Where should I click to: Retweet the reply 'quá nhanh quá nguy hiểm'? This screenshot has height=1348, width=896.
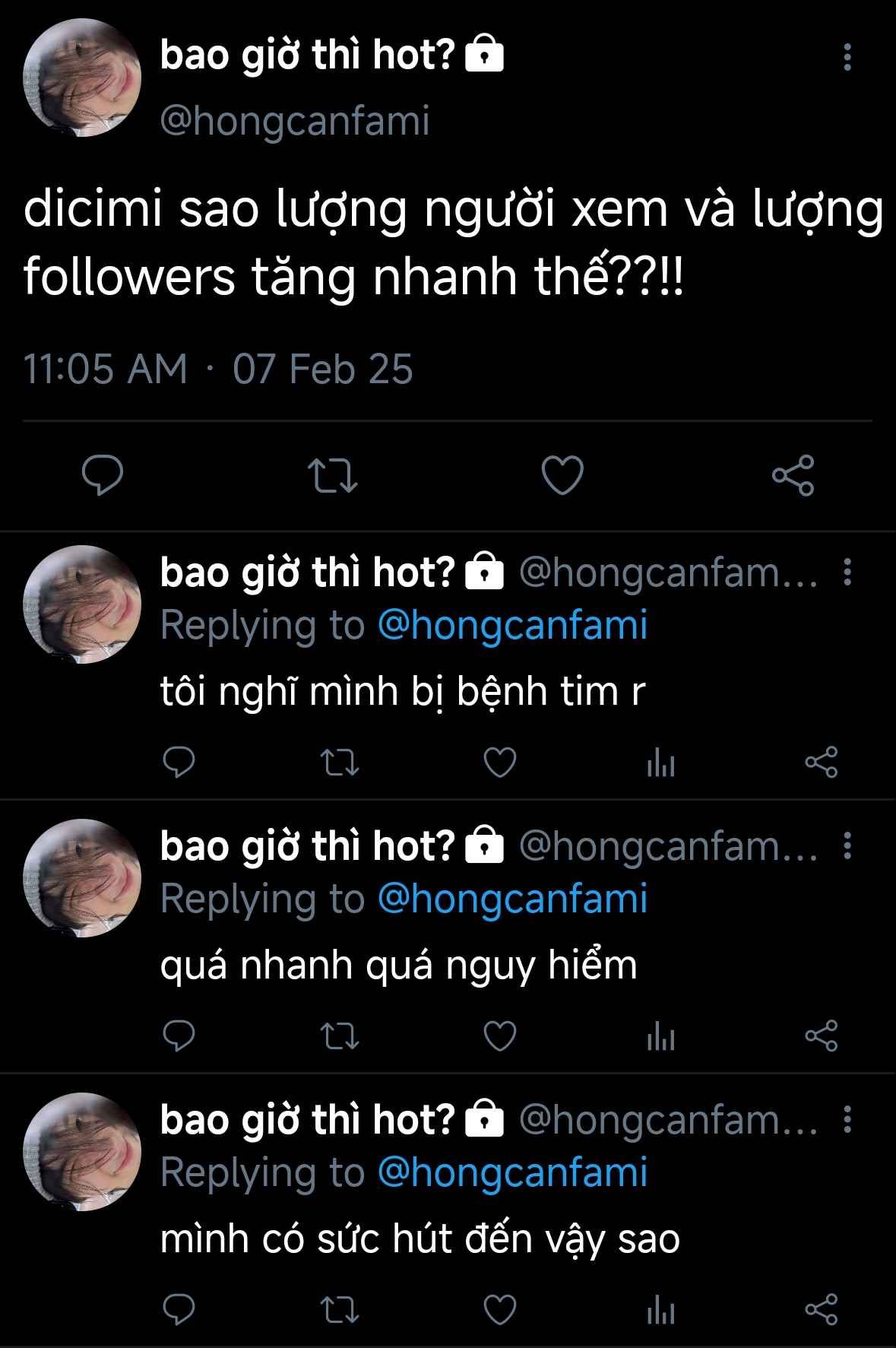click(340, 1036)
